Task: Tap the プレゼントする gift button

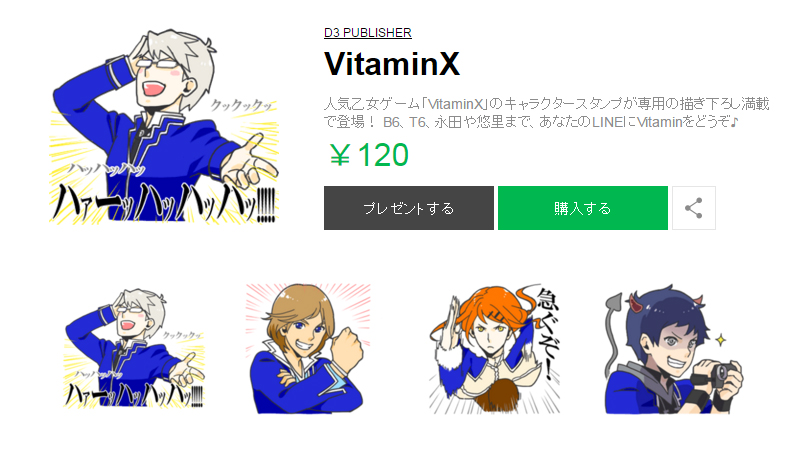Action: point(408,208)
